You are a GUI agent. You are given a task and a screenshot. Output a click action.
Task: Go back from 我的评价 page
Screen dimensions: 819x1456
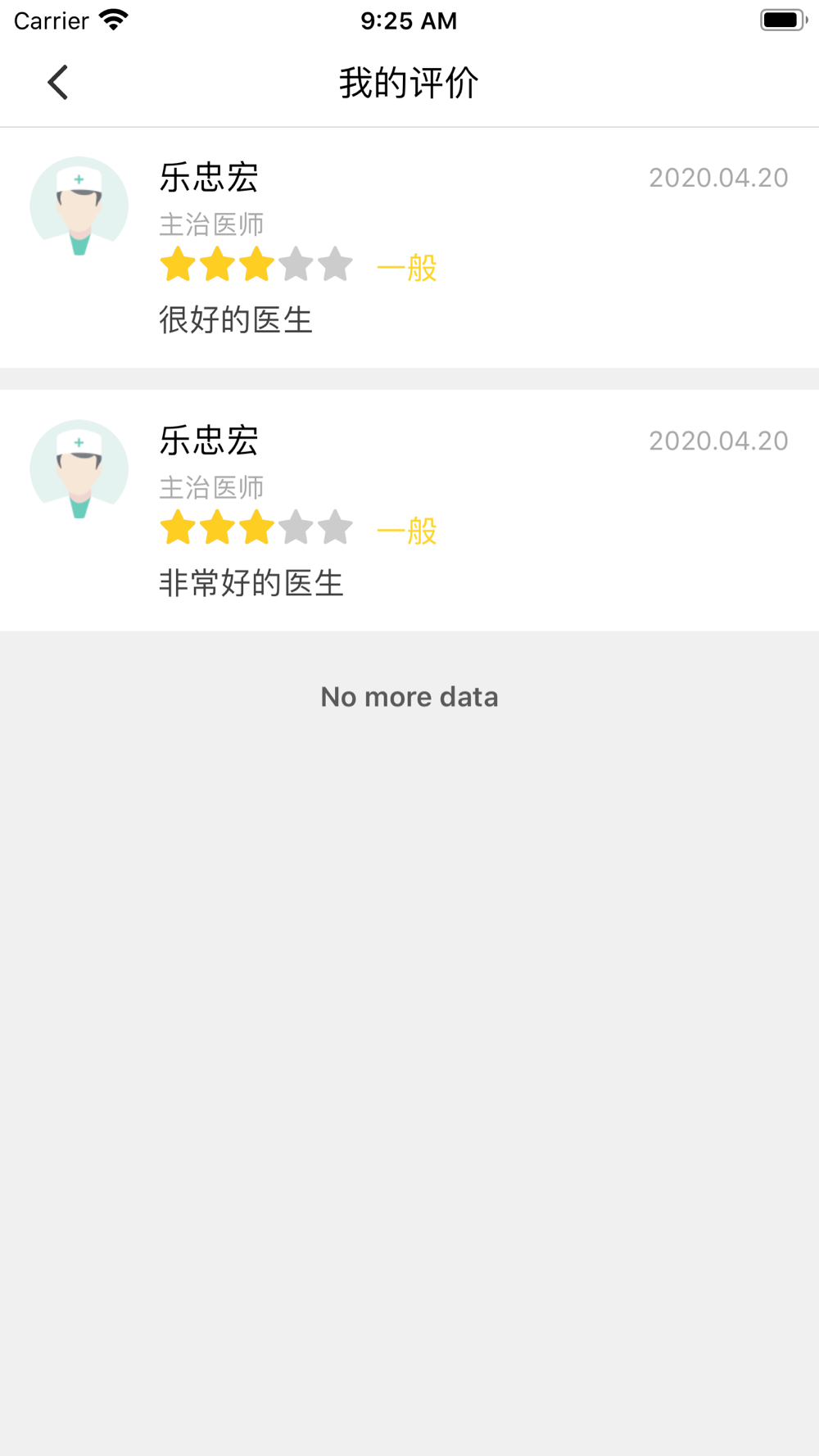tap(57, 83)
